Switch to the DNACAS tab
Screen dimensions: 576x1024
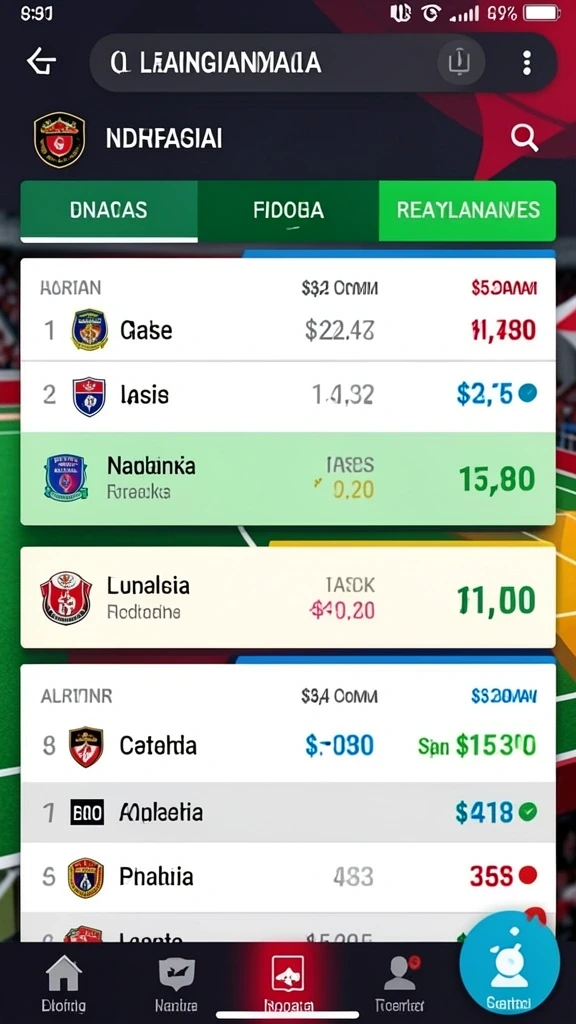point(109,211)
